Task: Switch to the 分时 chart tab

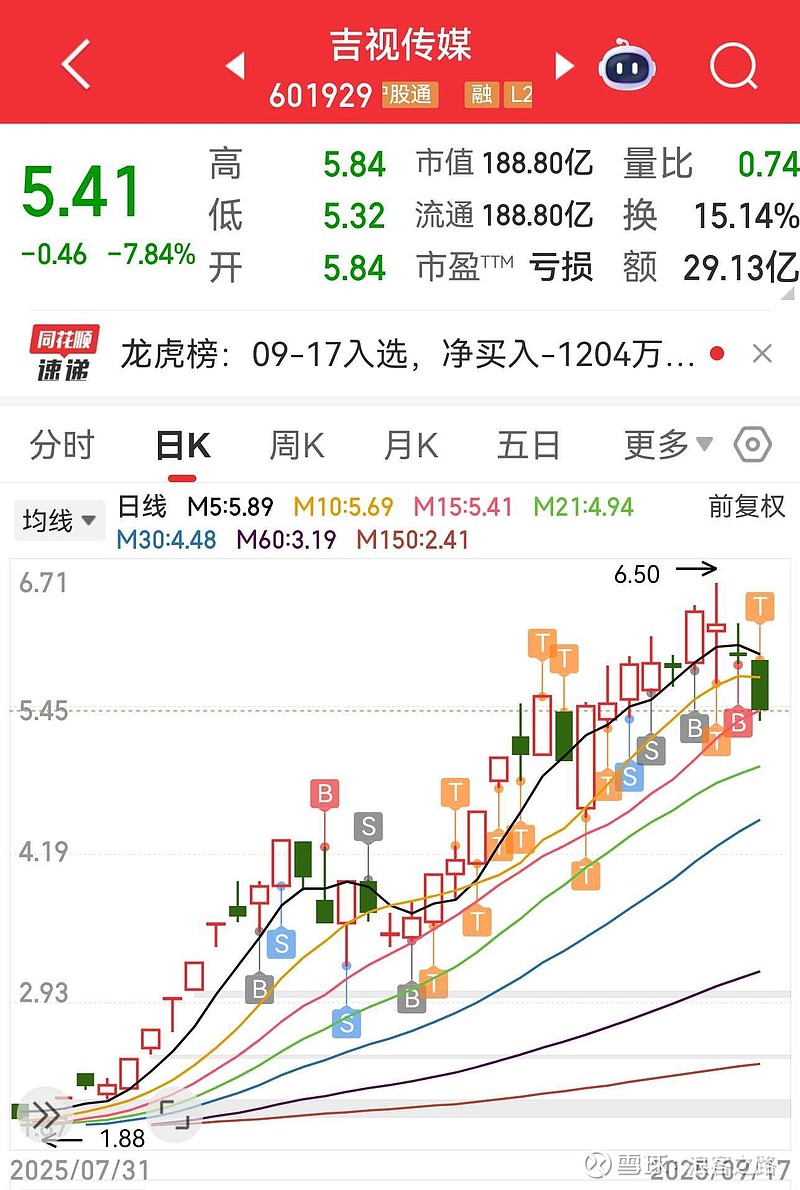Action: coord(62,445)
